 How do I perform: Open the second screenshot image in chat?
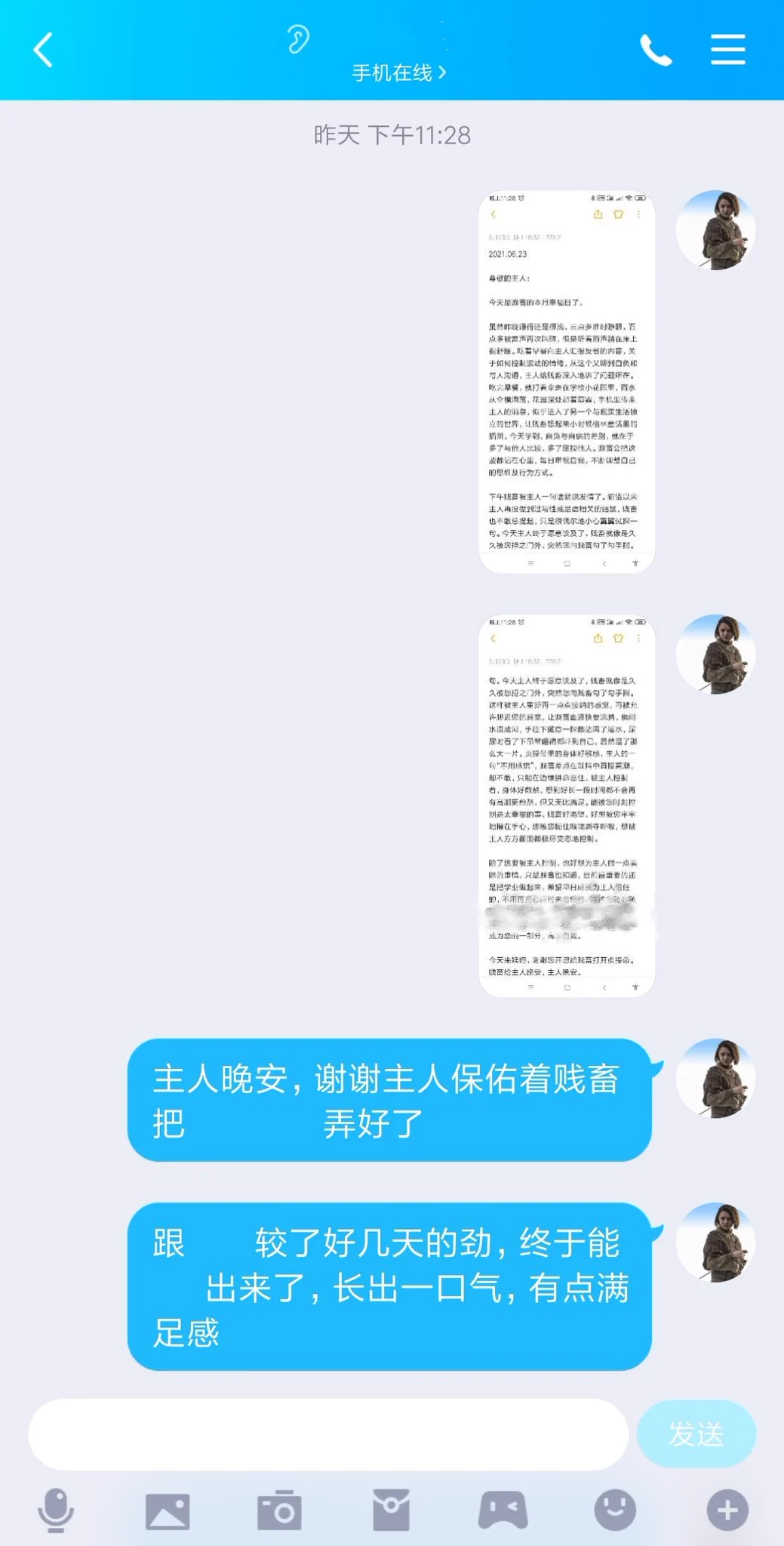pyautogui.click(x=567, y=805)
